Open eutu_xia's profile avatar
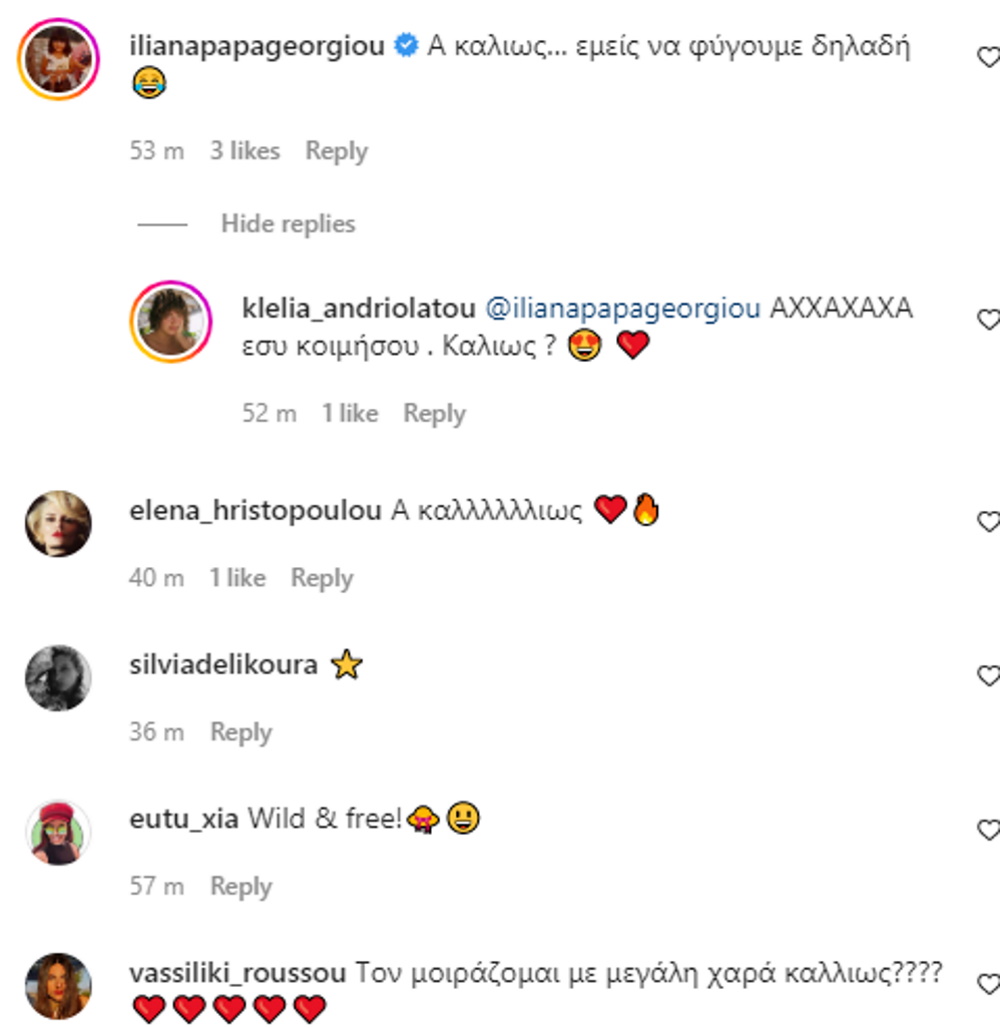 point(58,832)
